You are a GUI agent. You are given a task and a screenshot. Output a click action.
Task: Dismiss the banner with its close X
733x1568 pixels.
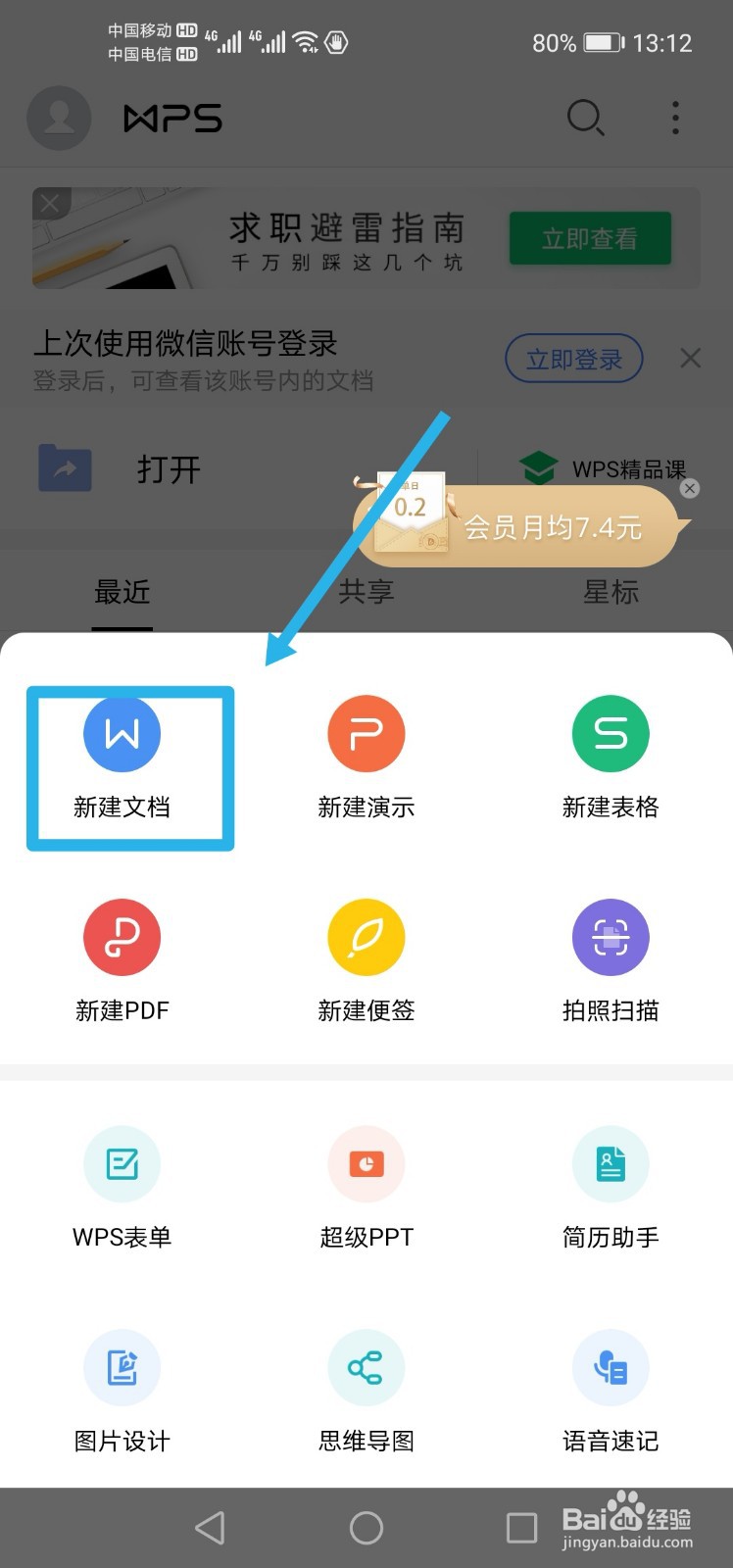coord(50,203)
